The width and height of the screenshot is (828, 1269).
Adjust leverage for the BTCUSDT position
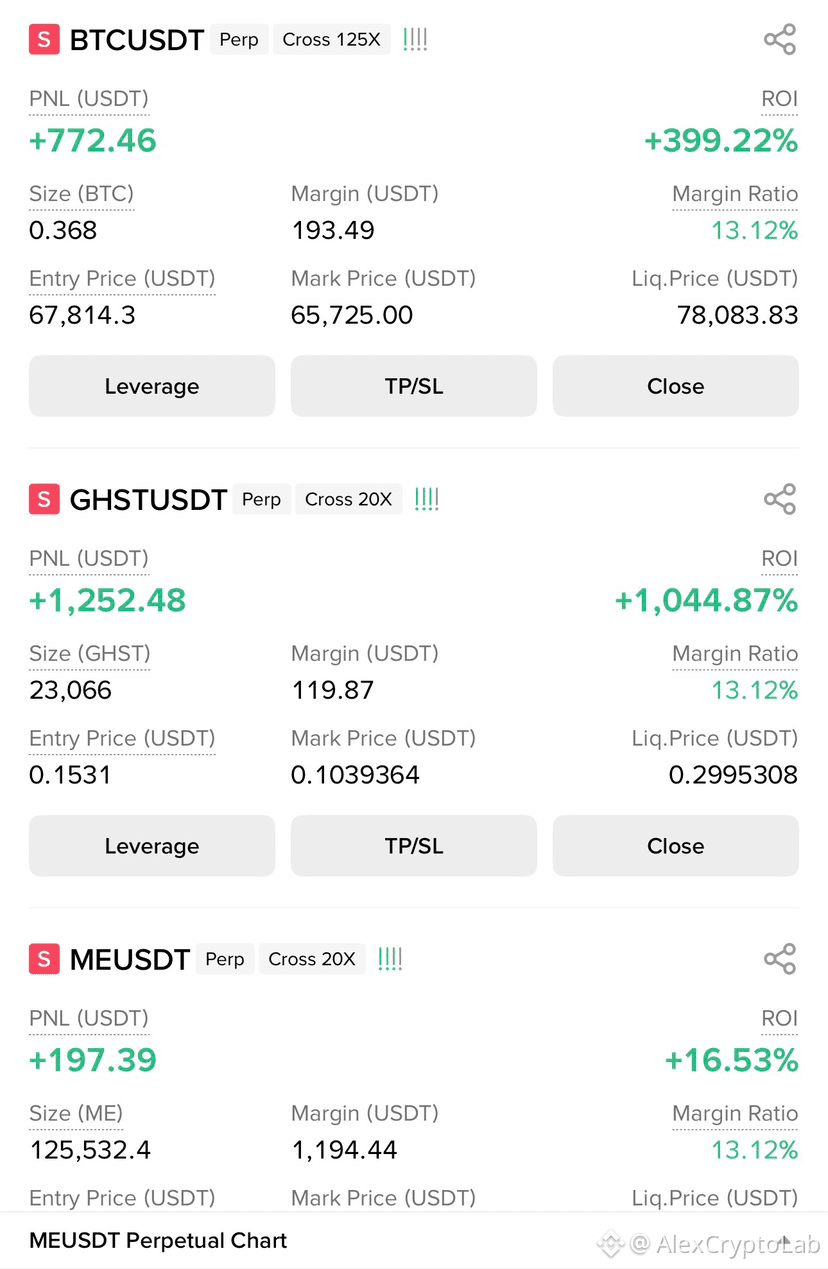click(x=152, y=386)
